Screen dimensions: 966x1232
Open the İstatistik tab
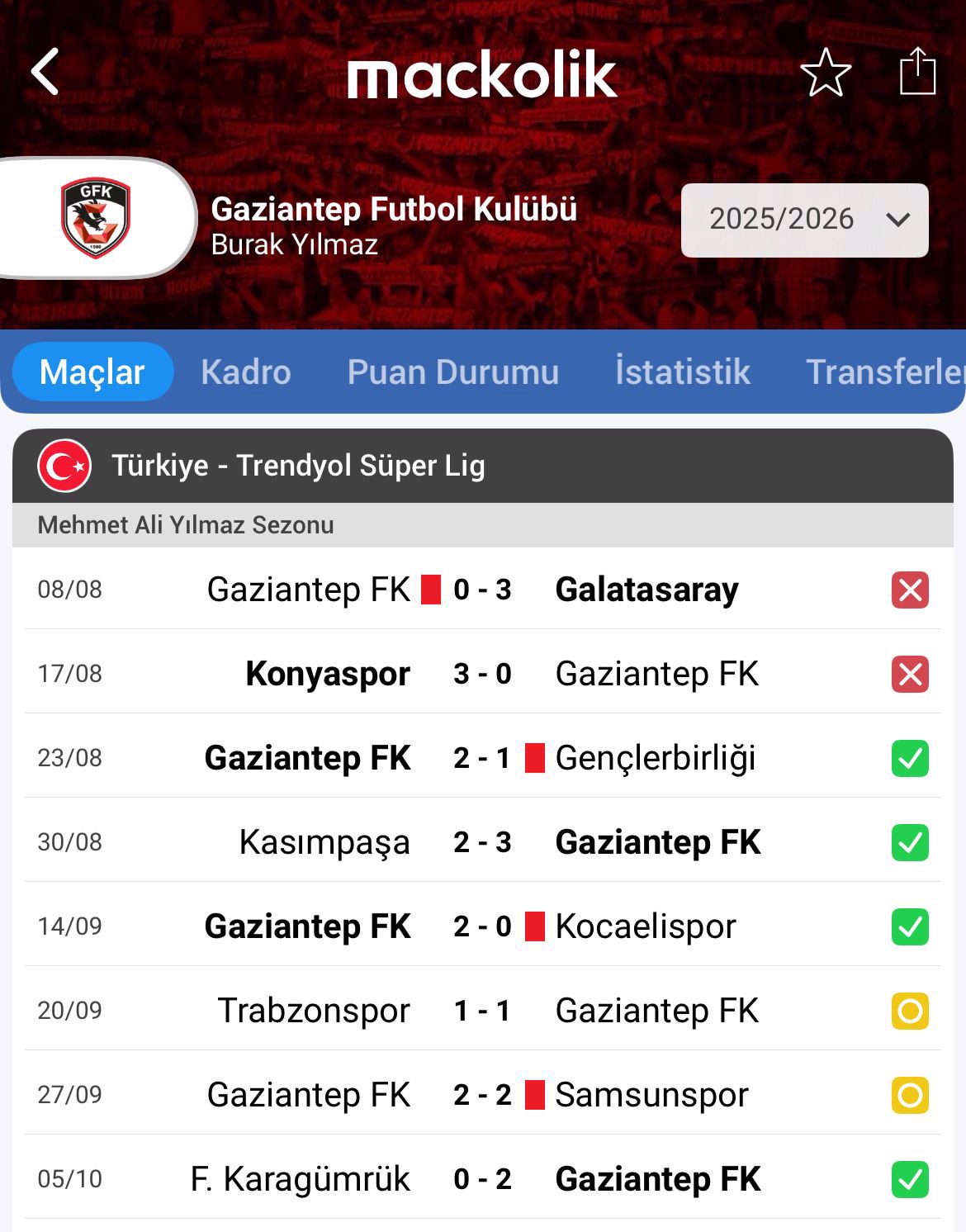[x=682, y=372]
